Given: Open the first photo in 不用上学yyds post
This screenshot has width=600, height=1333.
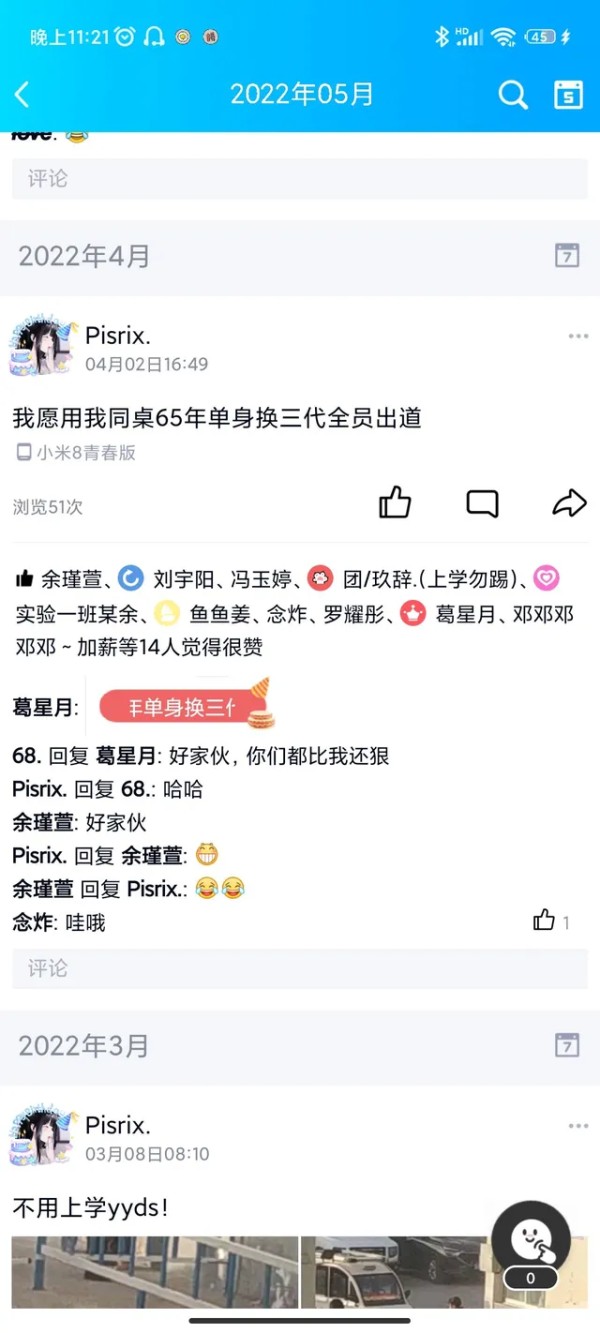Looking at the screenshot, I should (155, 1272).
